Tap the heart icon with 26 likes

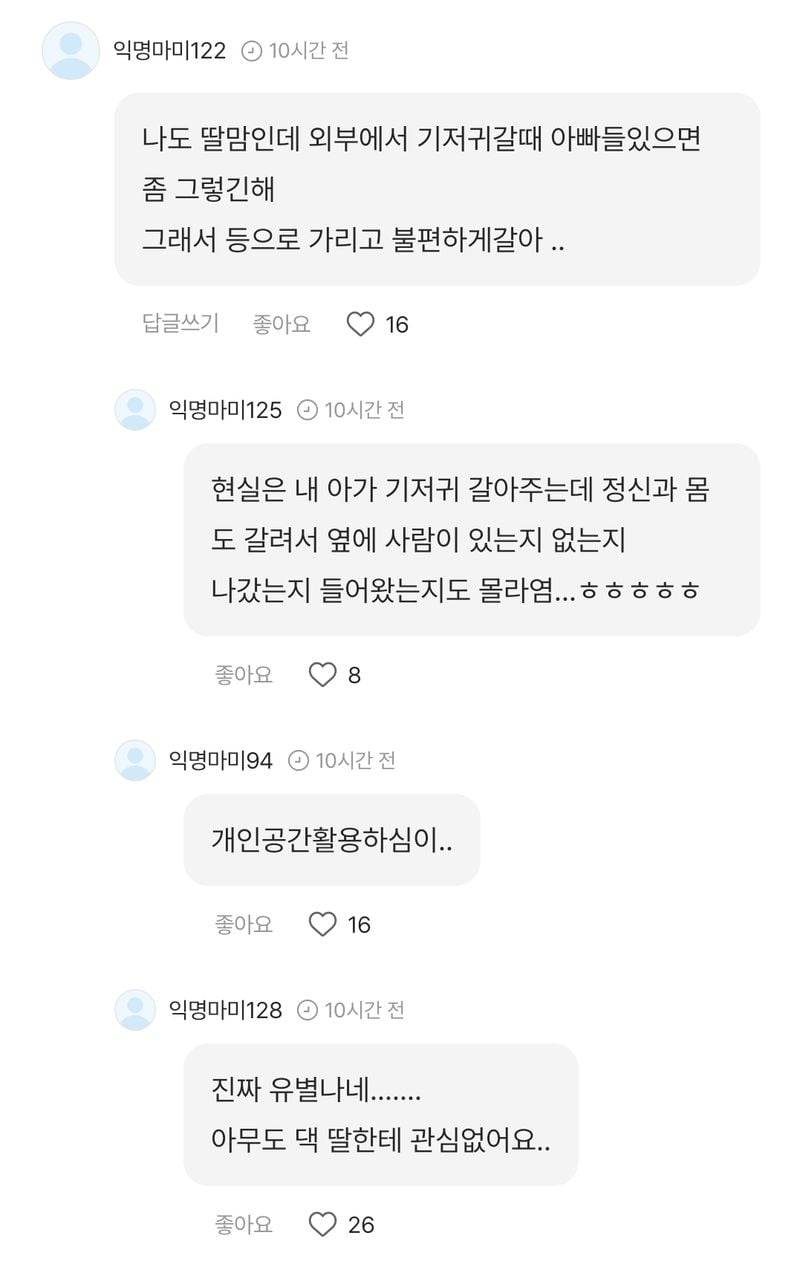point(322,1224)
